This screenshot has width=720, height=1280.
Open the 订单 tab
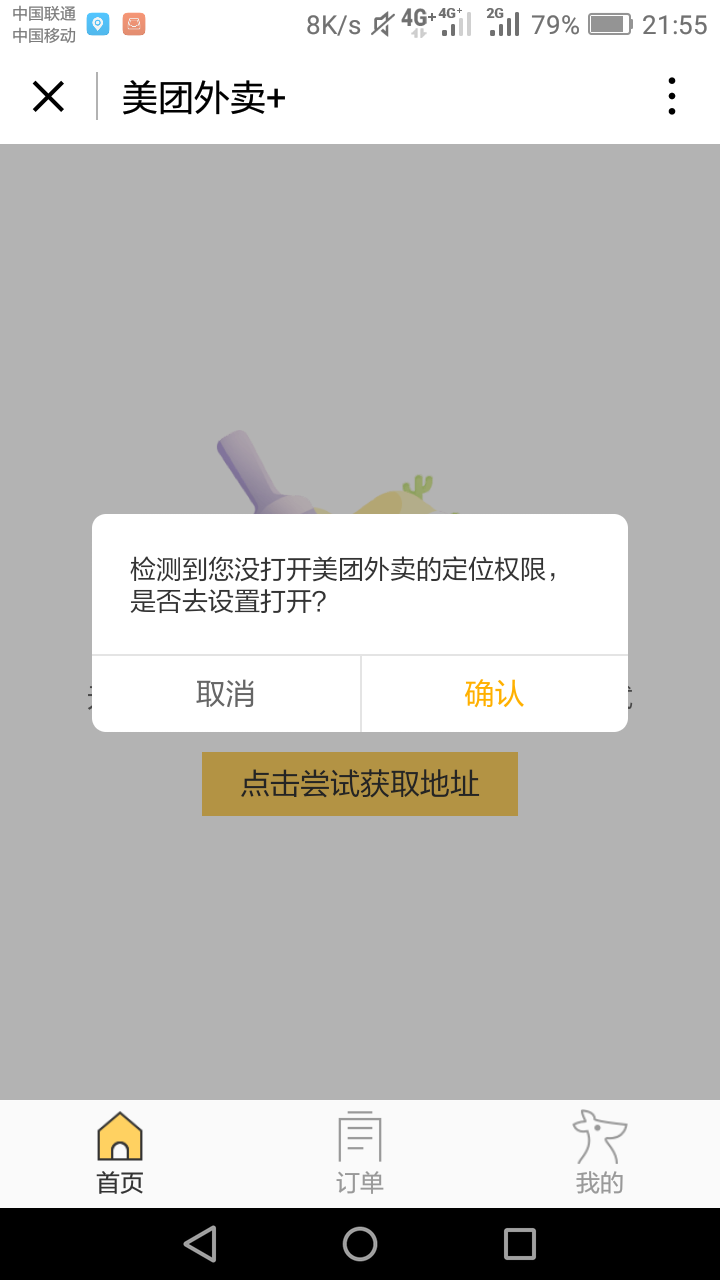(x=360, y=1153)
